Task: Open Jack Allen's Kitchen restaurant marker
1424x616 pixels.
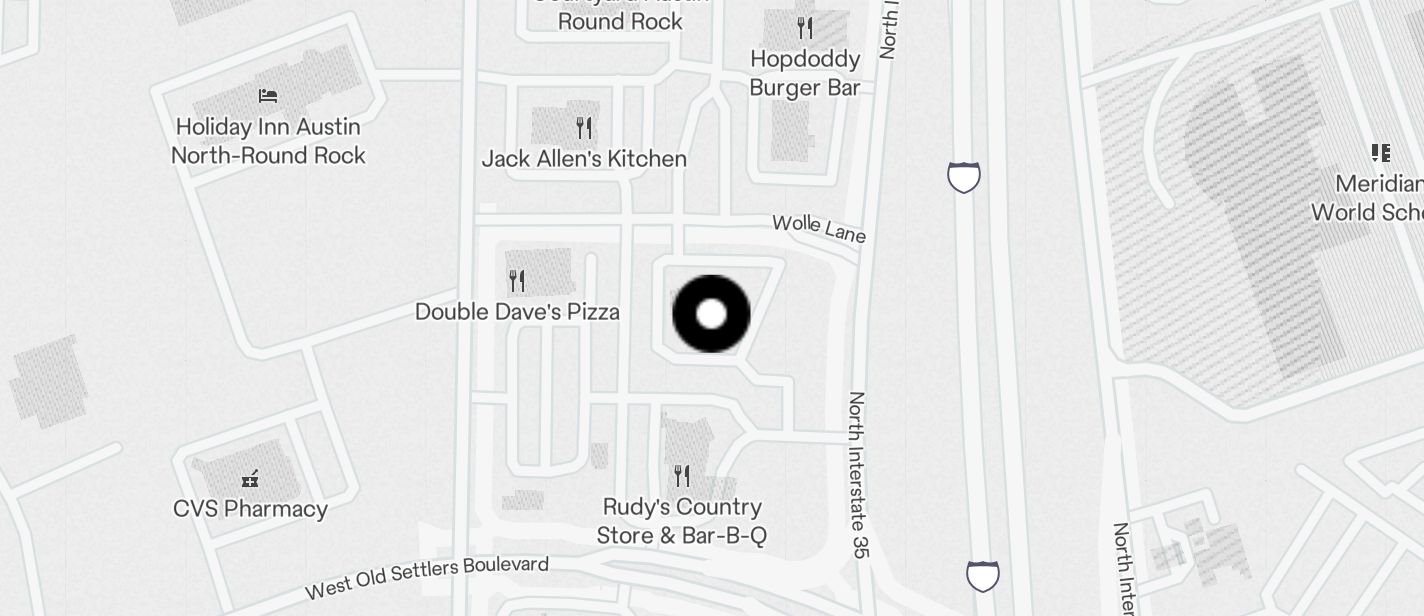Action: [584, 128]
